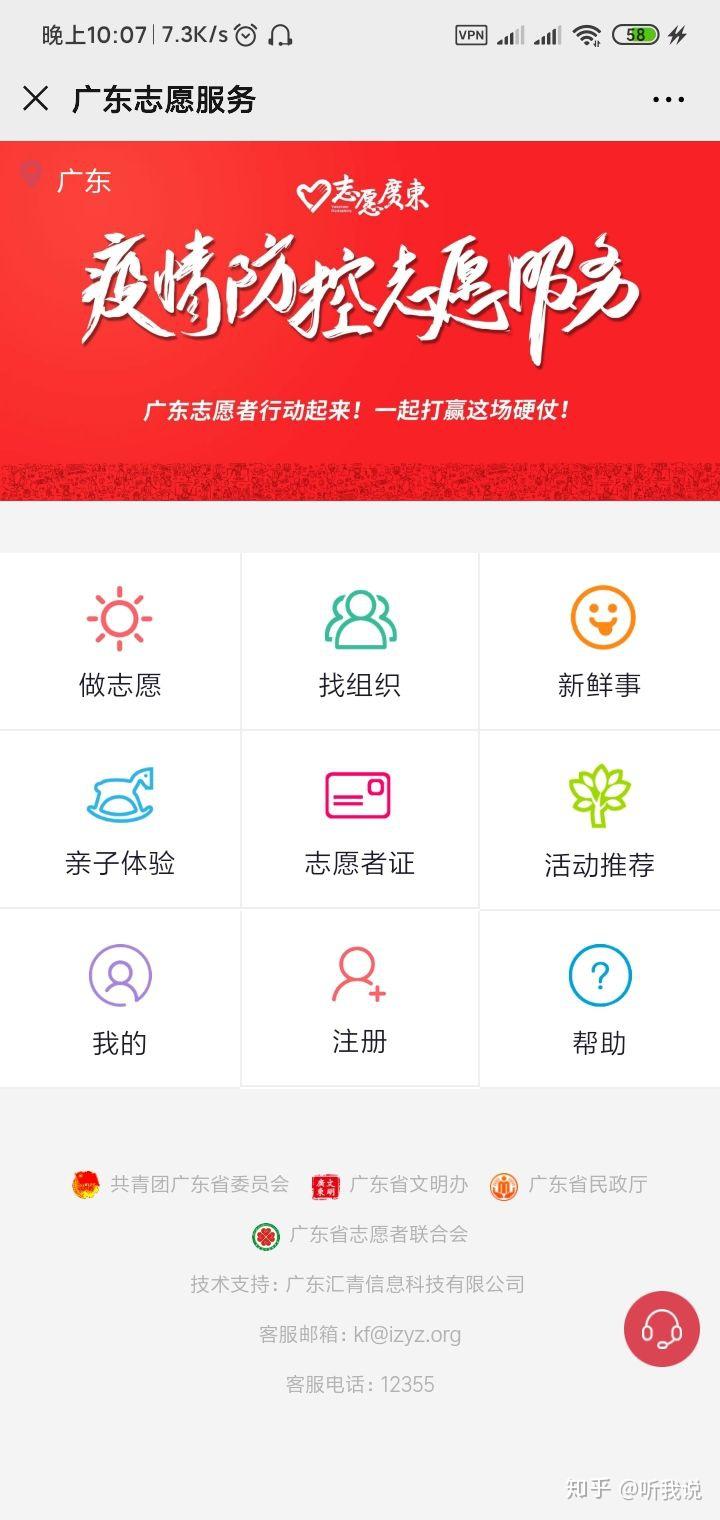Change the 广东 location selector
720x1520 pixels.
(x=65, y=180)
